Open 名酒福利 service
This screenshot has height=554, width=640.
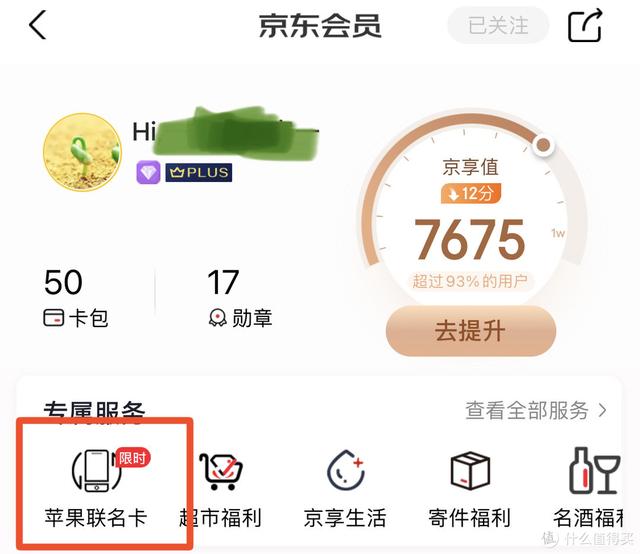[590, 487]
